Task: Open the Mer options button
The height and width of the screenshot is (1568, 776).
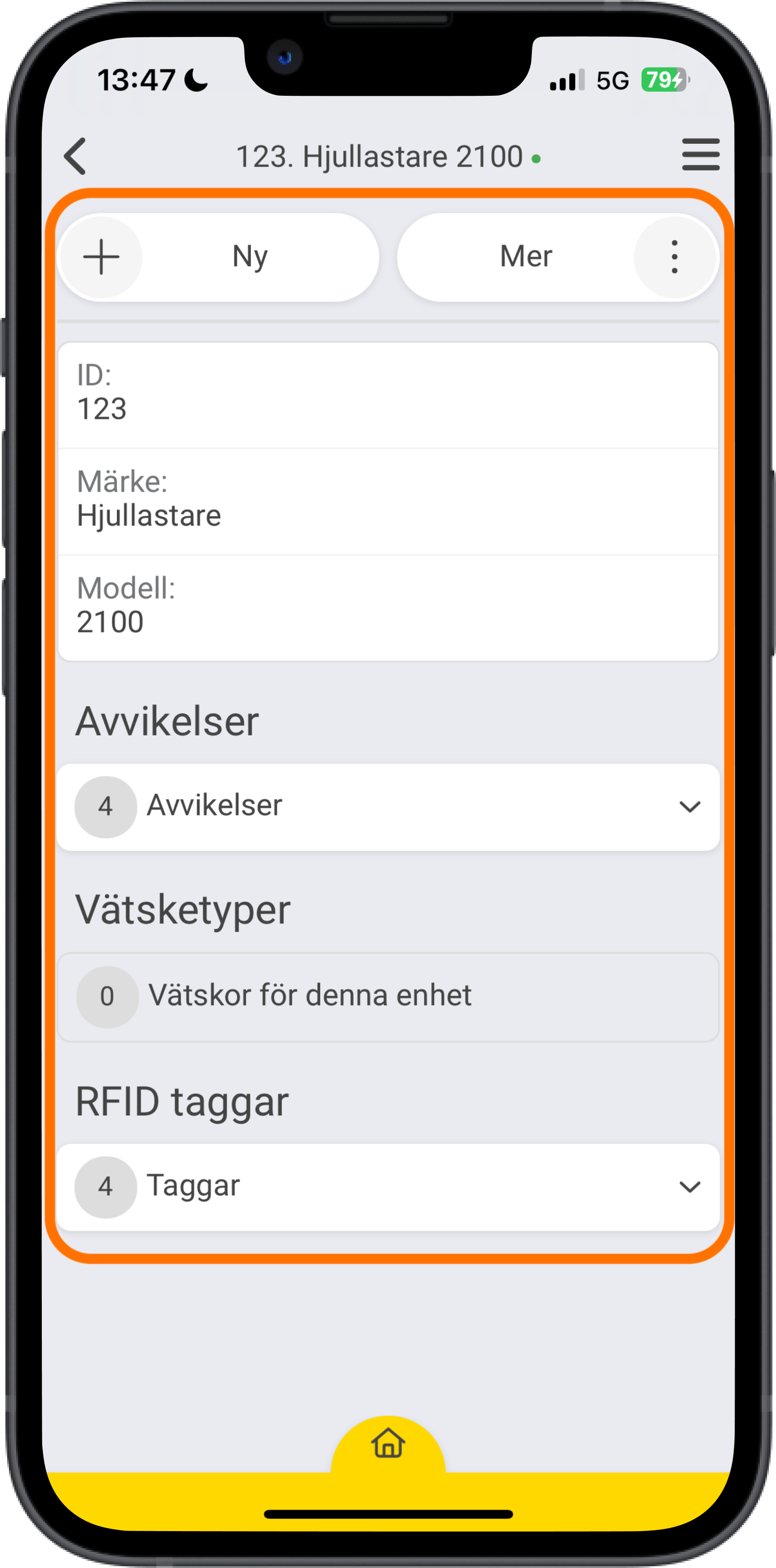Action: pyautogui.click(x=557, y=257)
